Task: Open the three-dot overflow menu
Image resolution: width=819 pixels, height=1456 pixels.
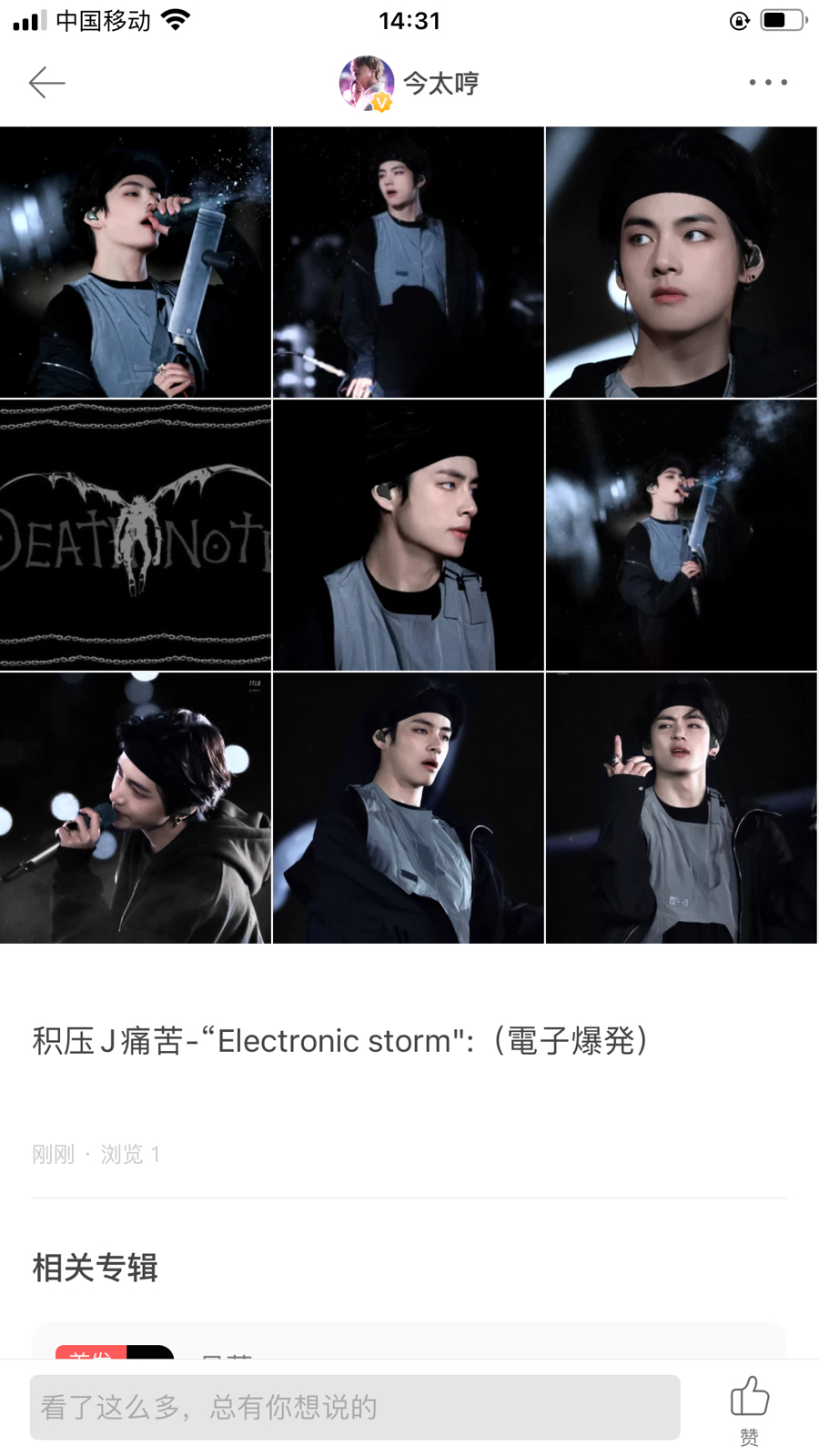Action: pyautogui.click(x=768, y=83)
